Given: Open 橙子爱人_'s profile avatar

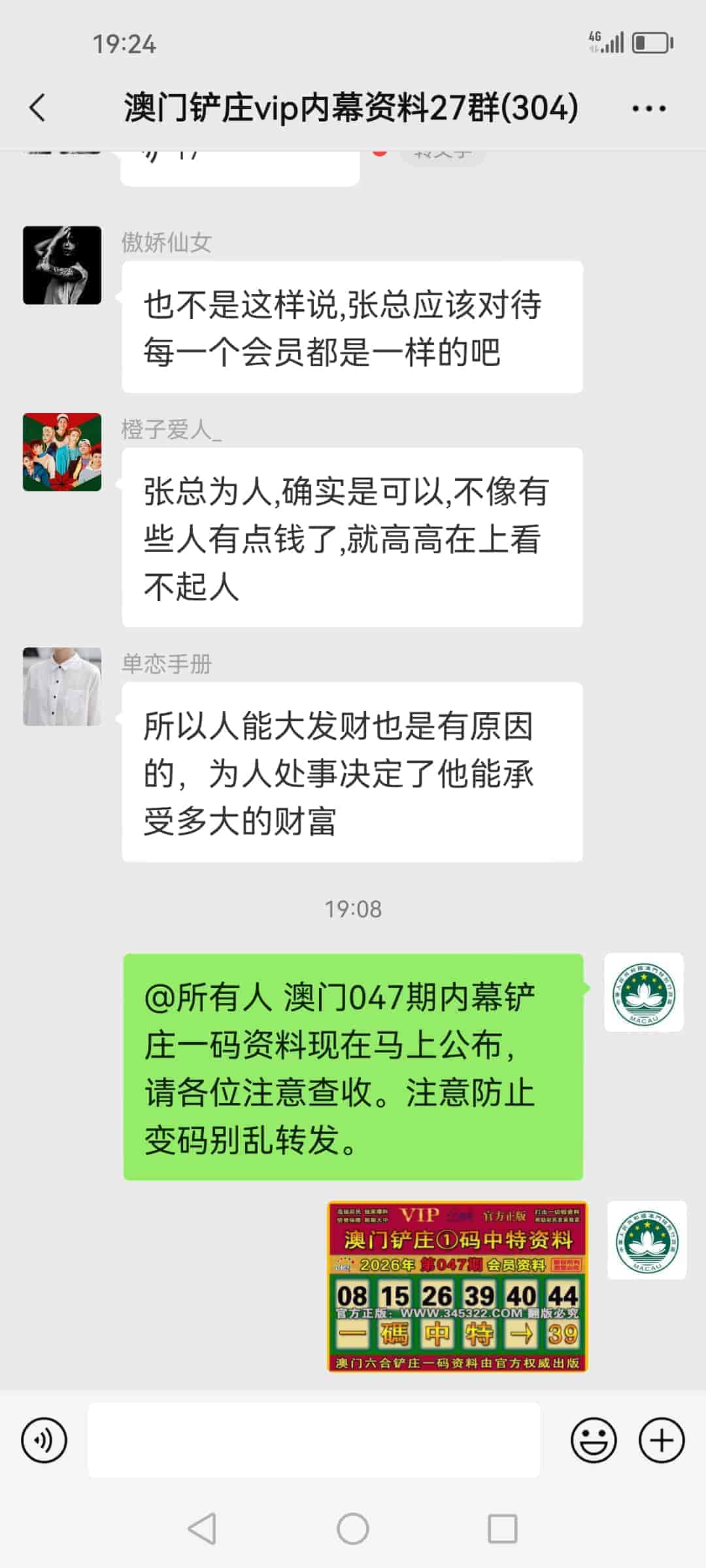Looking at the screenshot, I should coord(62,451).
